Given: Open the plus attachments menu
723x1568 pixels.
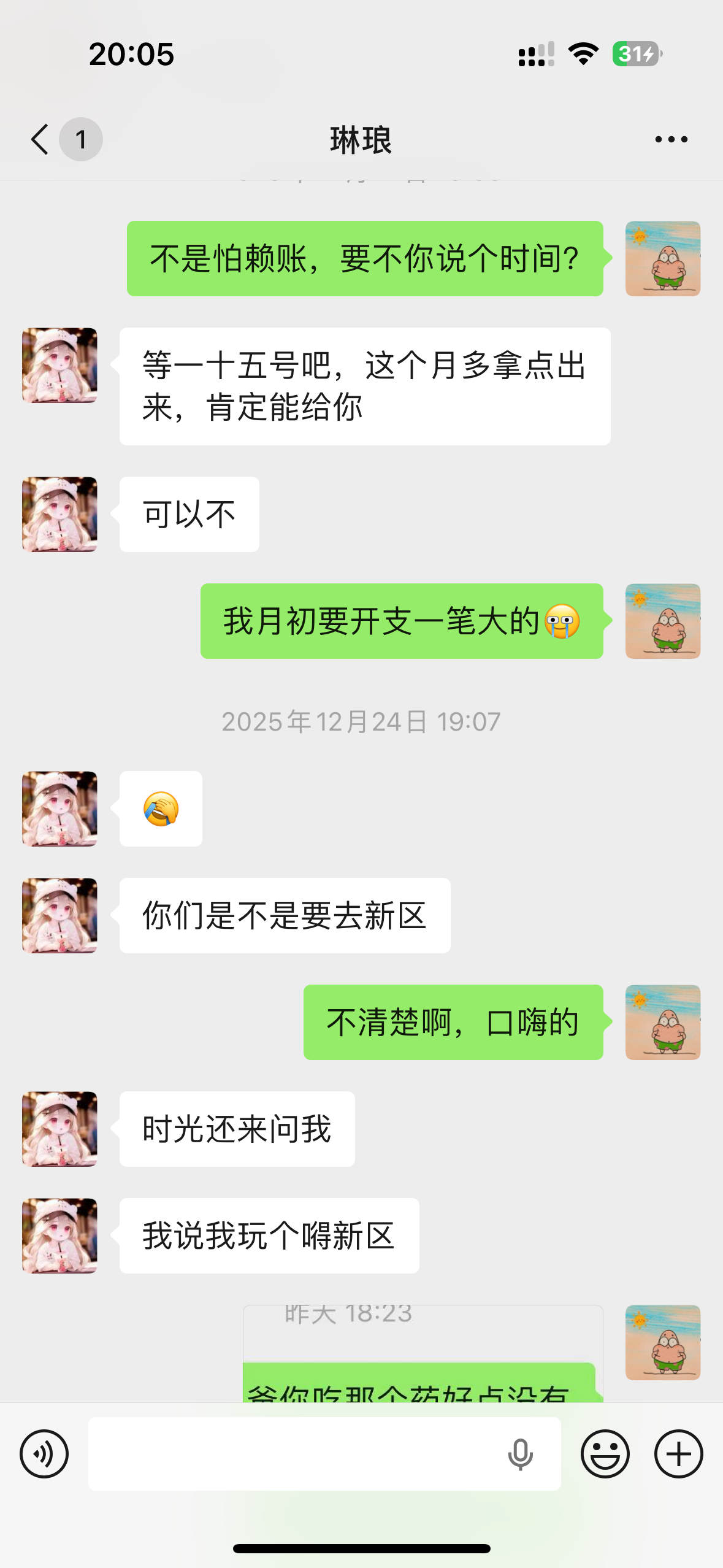Looking at the screenshot, I should (678, 1454).
